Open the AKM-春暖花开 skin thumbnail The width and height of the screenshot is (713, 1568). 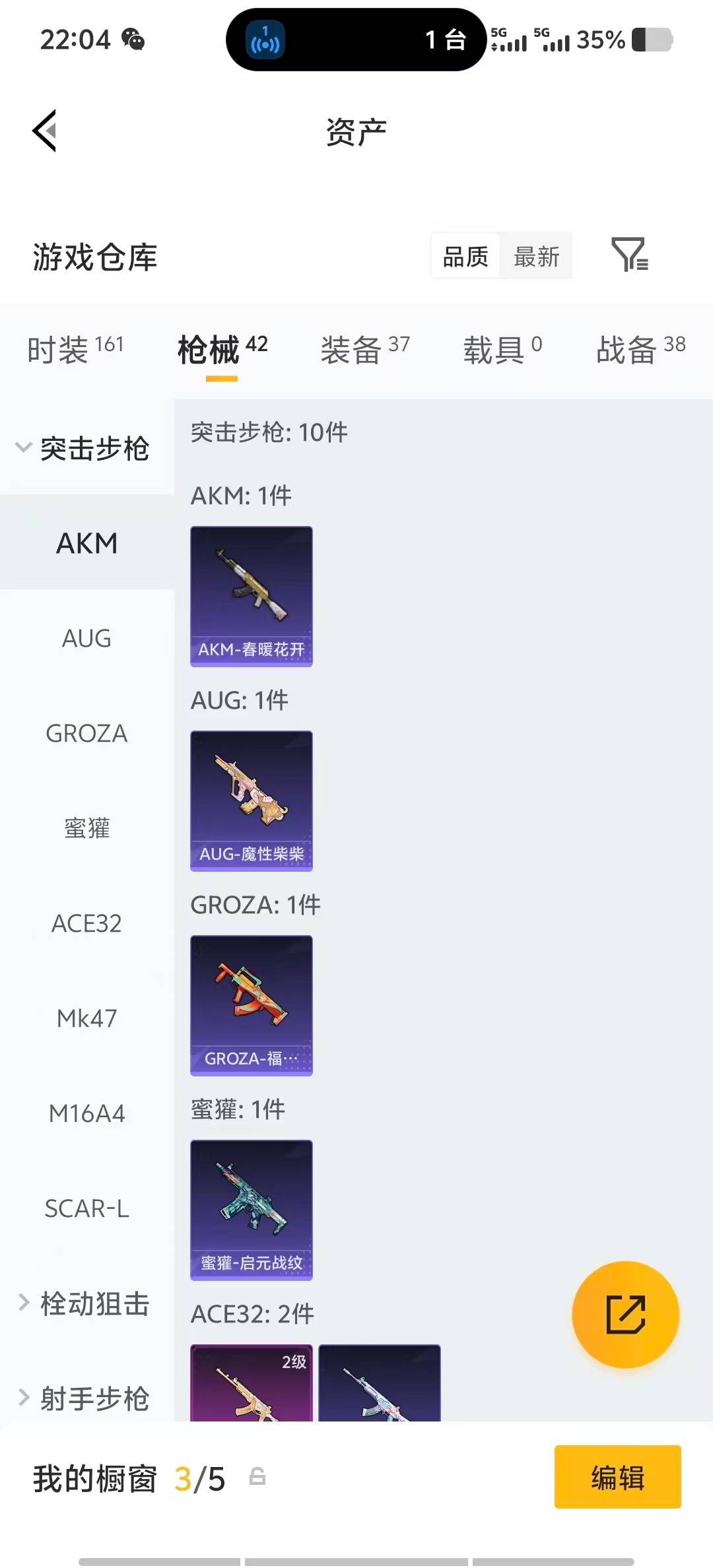pyautogui.click(x=251, y=595)
